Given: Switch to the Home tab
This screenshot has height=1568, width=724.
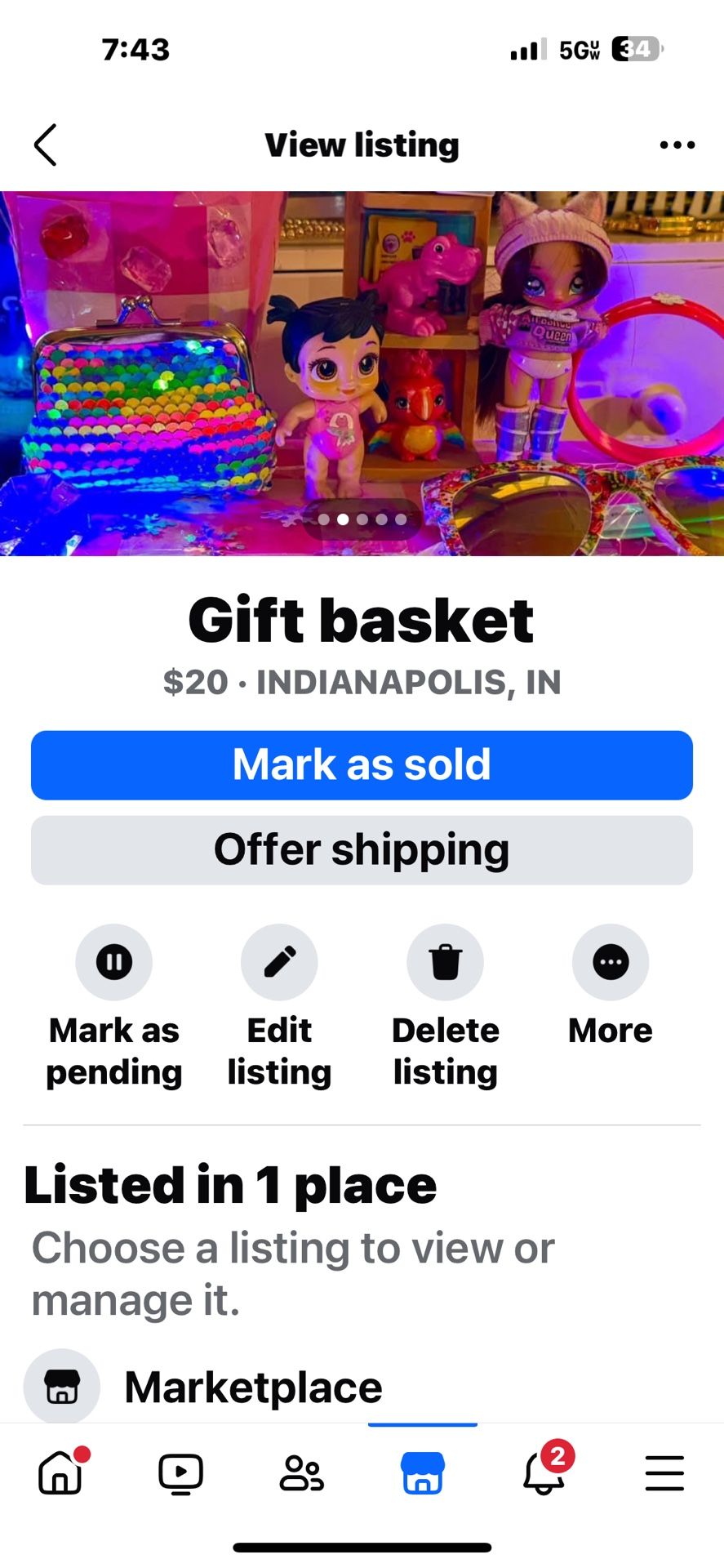Looking at the screenshot, I should pyautogui.click(x=61, y=1473).
